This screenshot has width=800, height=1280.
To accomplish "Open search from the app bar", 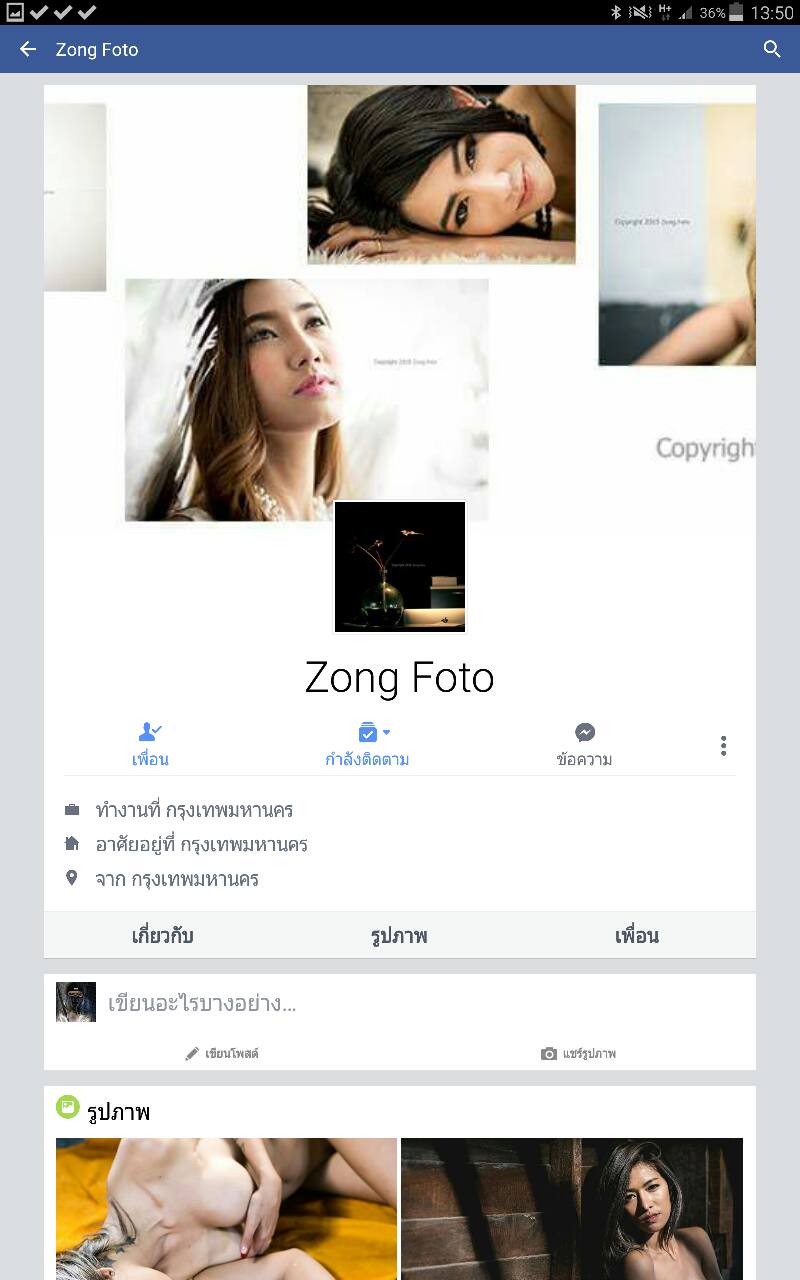I will tap(772, 49).
